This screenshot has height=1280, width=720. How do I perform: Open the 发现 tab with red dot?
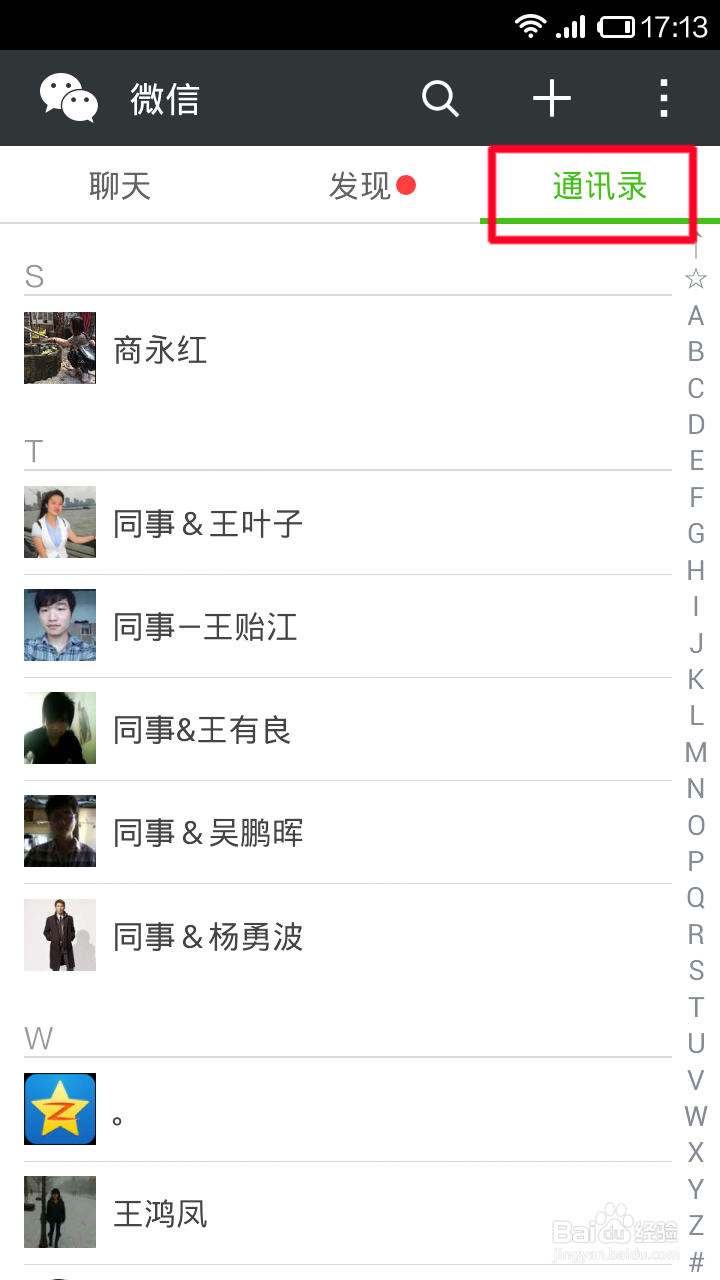[x=362, y=185]
